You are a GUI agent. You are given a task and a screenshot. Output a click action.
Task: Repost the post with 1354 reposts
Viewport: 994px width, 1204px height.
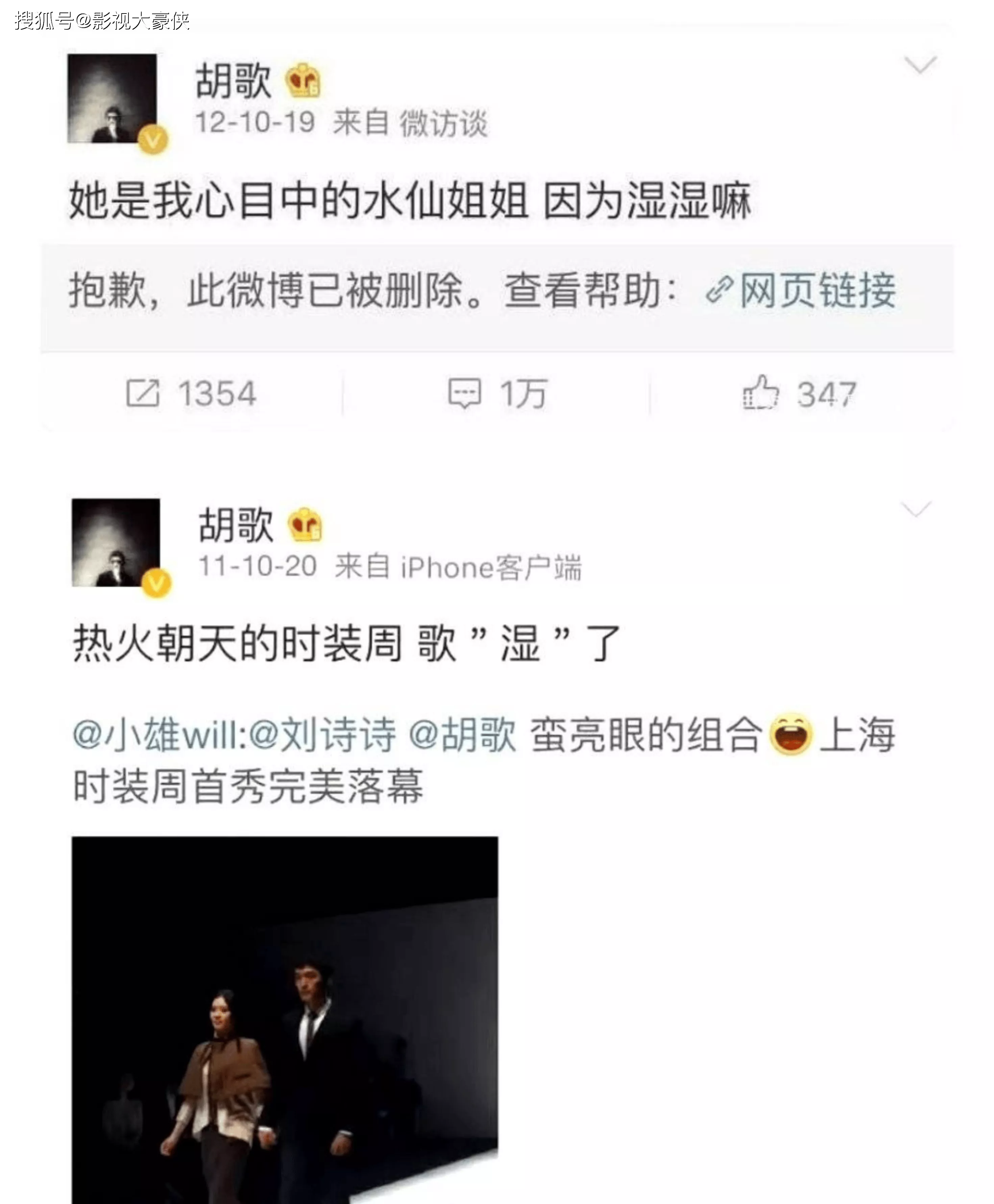tap(191, 394)
